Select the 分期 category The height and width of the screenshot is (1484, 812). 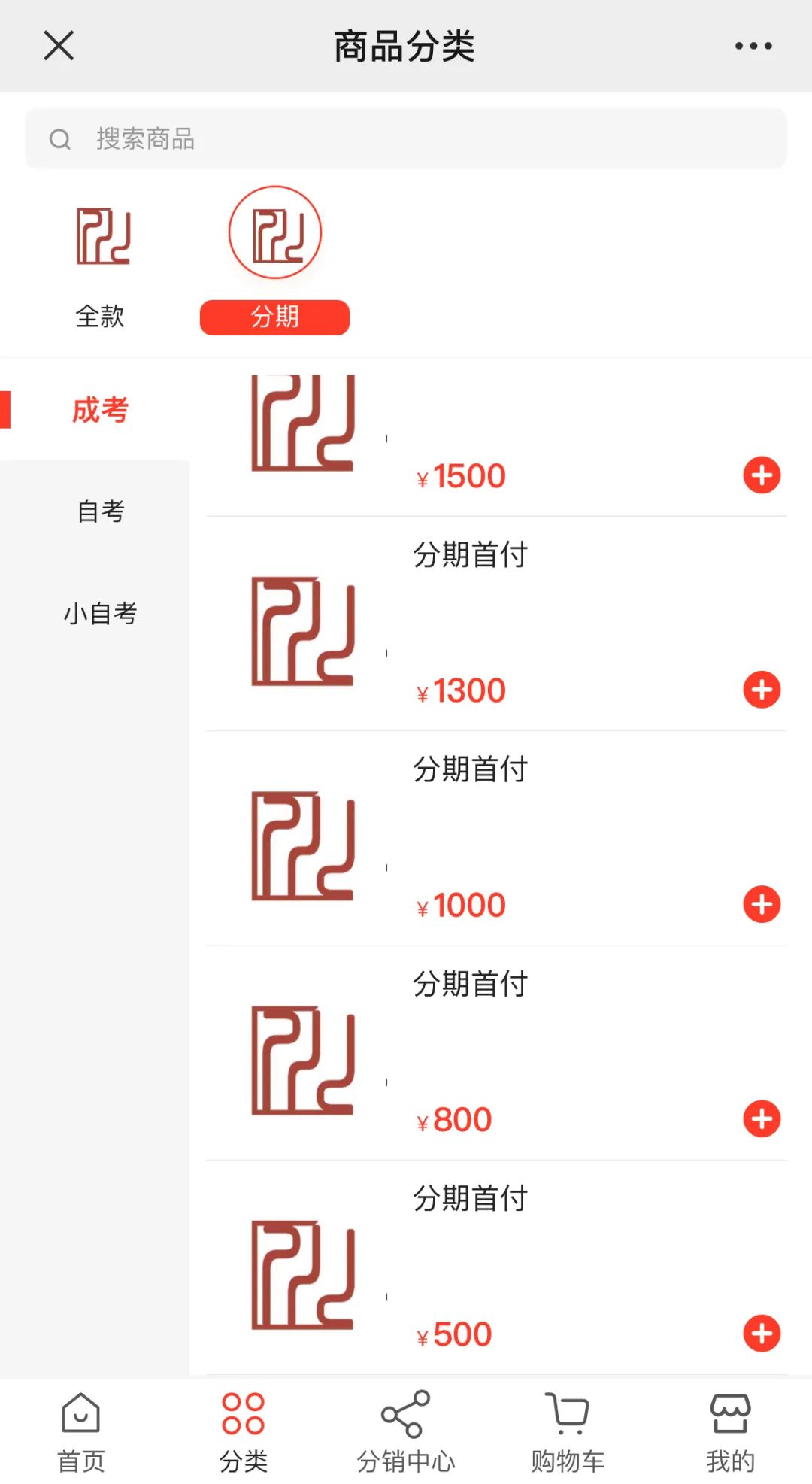click(275, 259)
